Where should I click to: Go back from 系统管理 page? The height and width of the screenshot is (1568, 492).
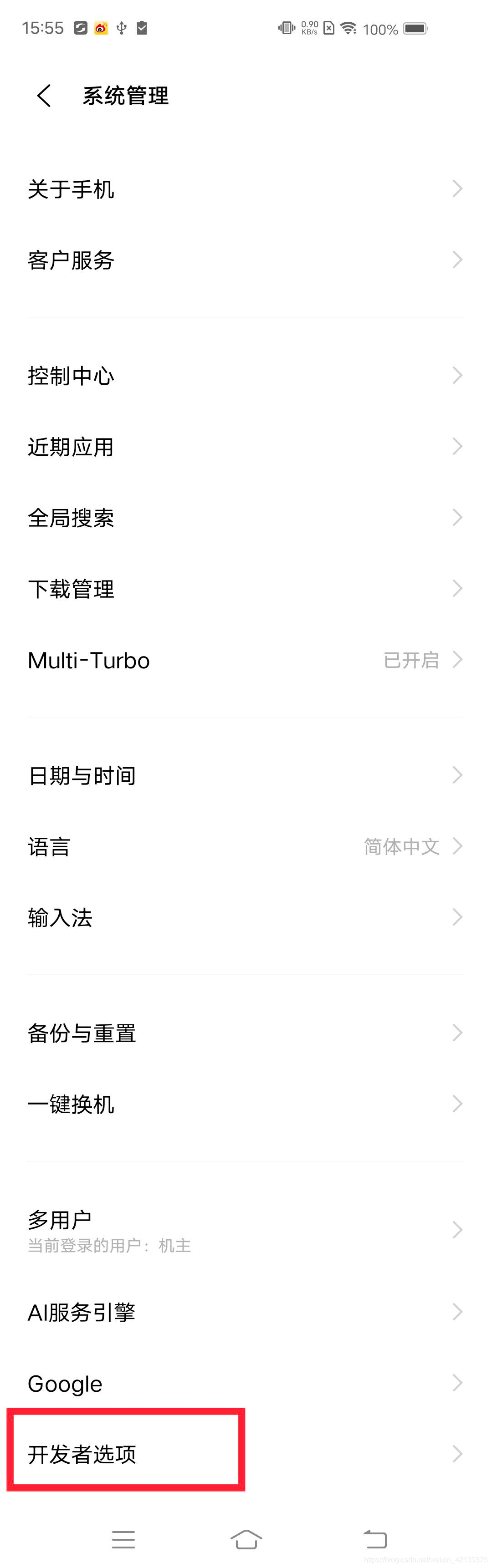44,96
